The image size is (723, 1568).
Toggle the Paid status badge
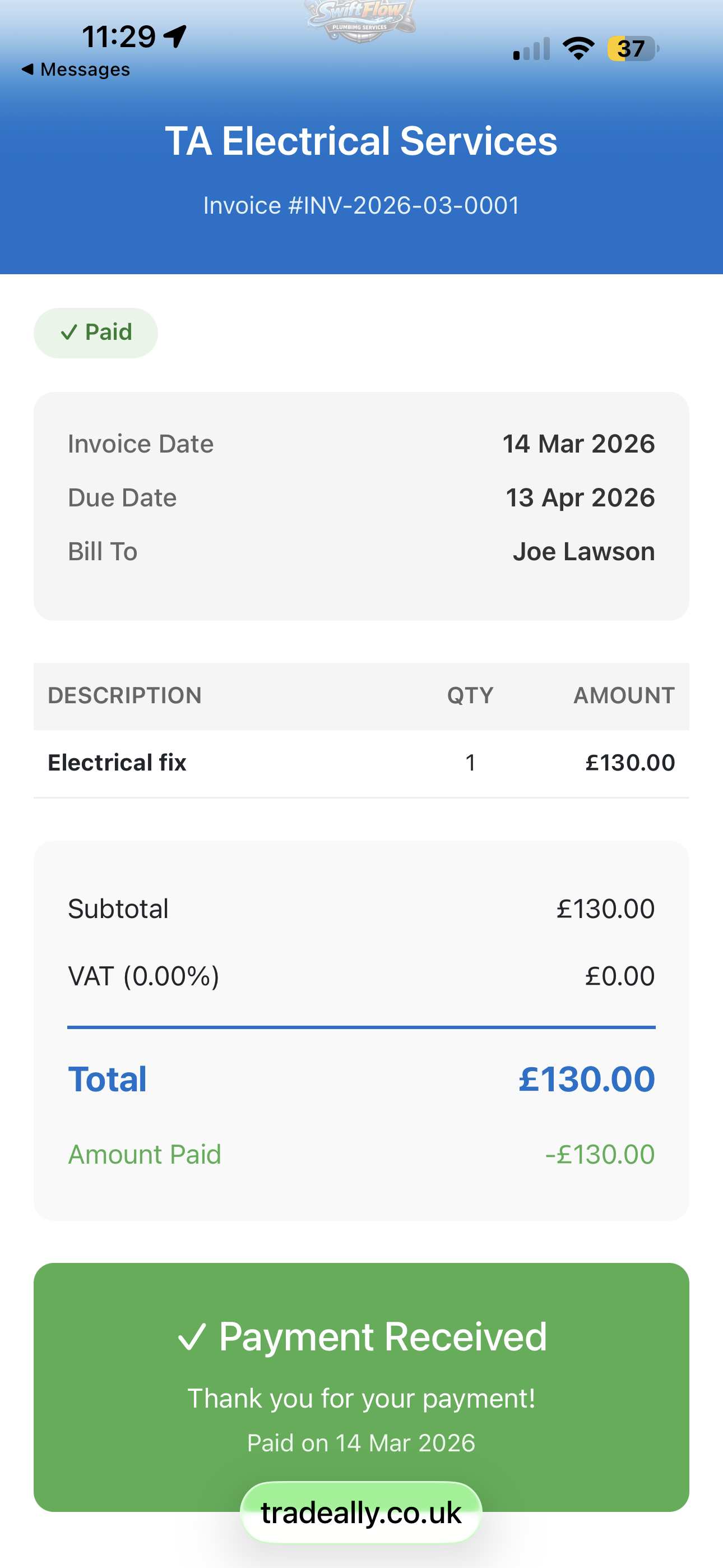click(x=95, y=332)
